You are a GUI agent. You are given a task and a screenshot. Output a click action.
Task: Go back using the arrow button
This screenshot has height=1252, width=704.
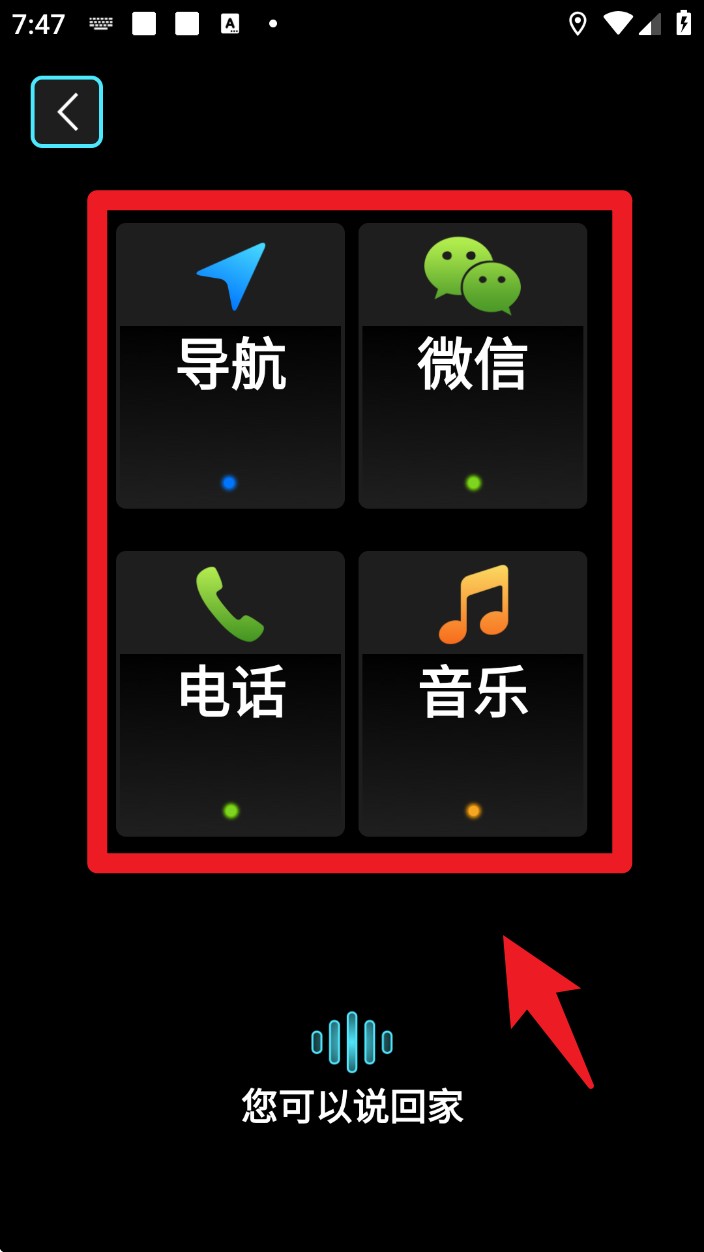coord(67,112)
